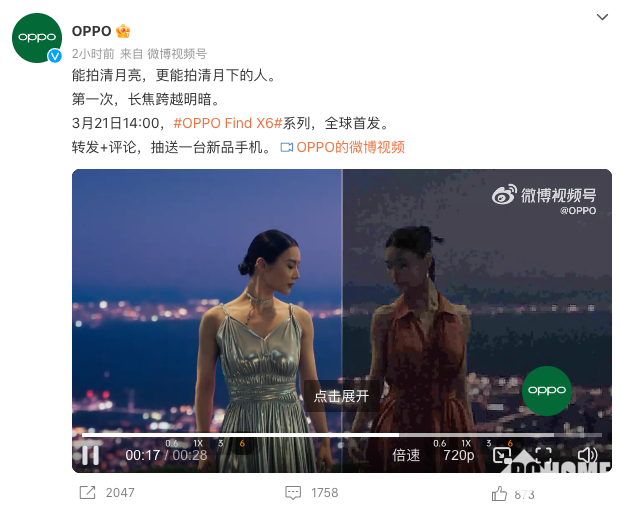
Task: Pause the playing video
Action: (90, 455)
